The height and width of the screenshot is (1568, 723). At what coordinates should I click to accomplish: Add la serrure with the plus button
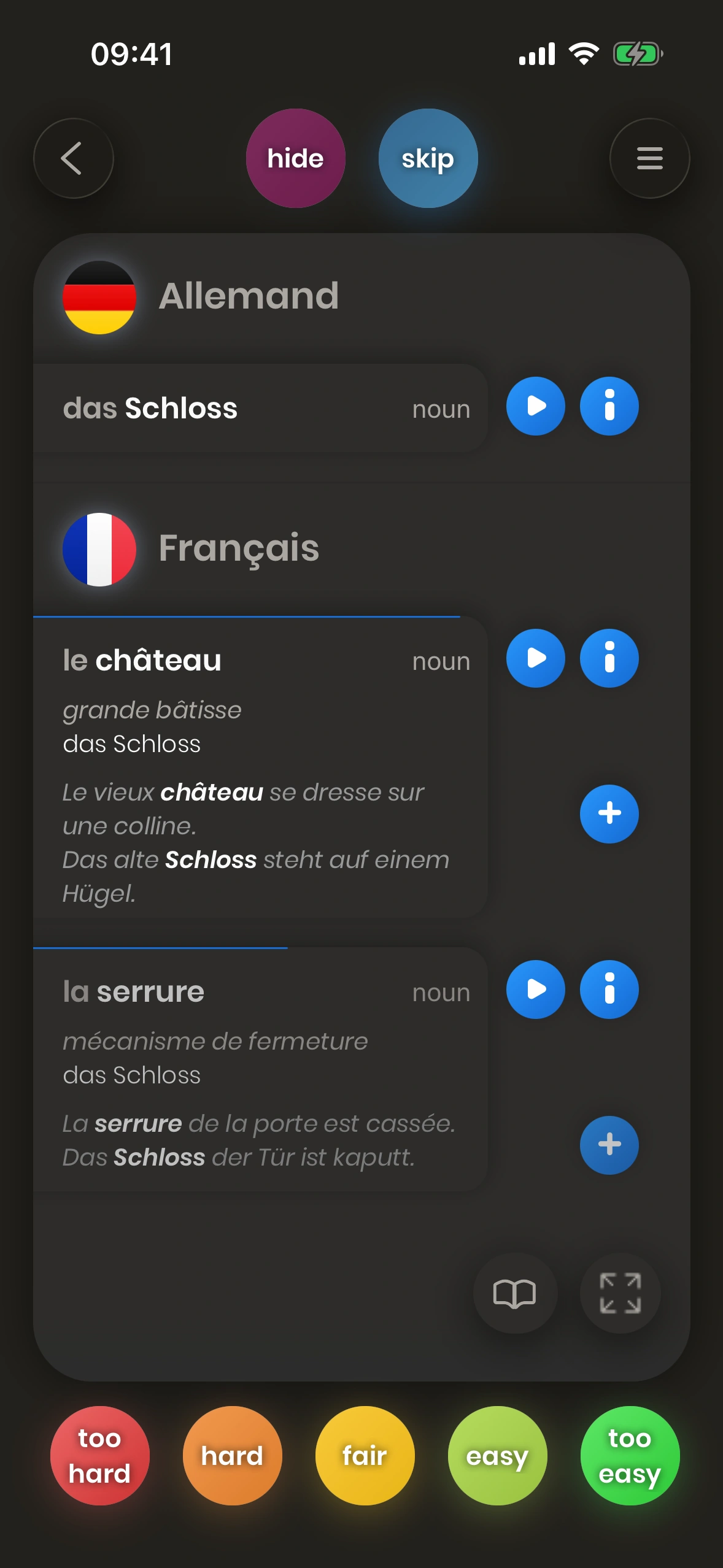coord(609,1145)
